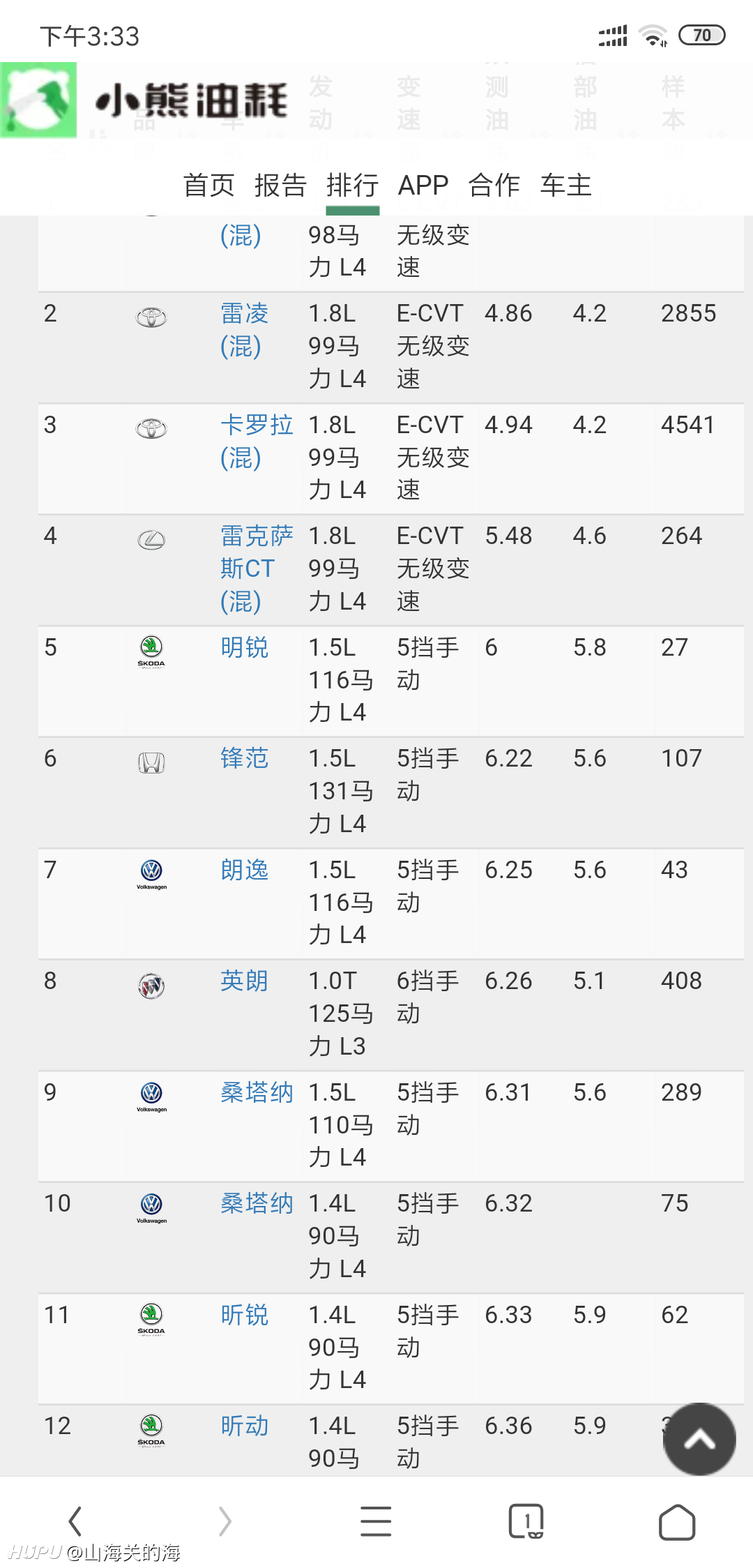Open the 英朗 model link
Image resolution: width=753 pixels, height=1568 pixels.
245,981
